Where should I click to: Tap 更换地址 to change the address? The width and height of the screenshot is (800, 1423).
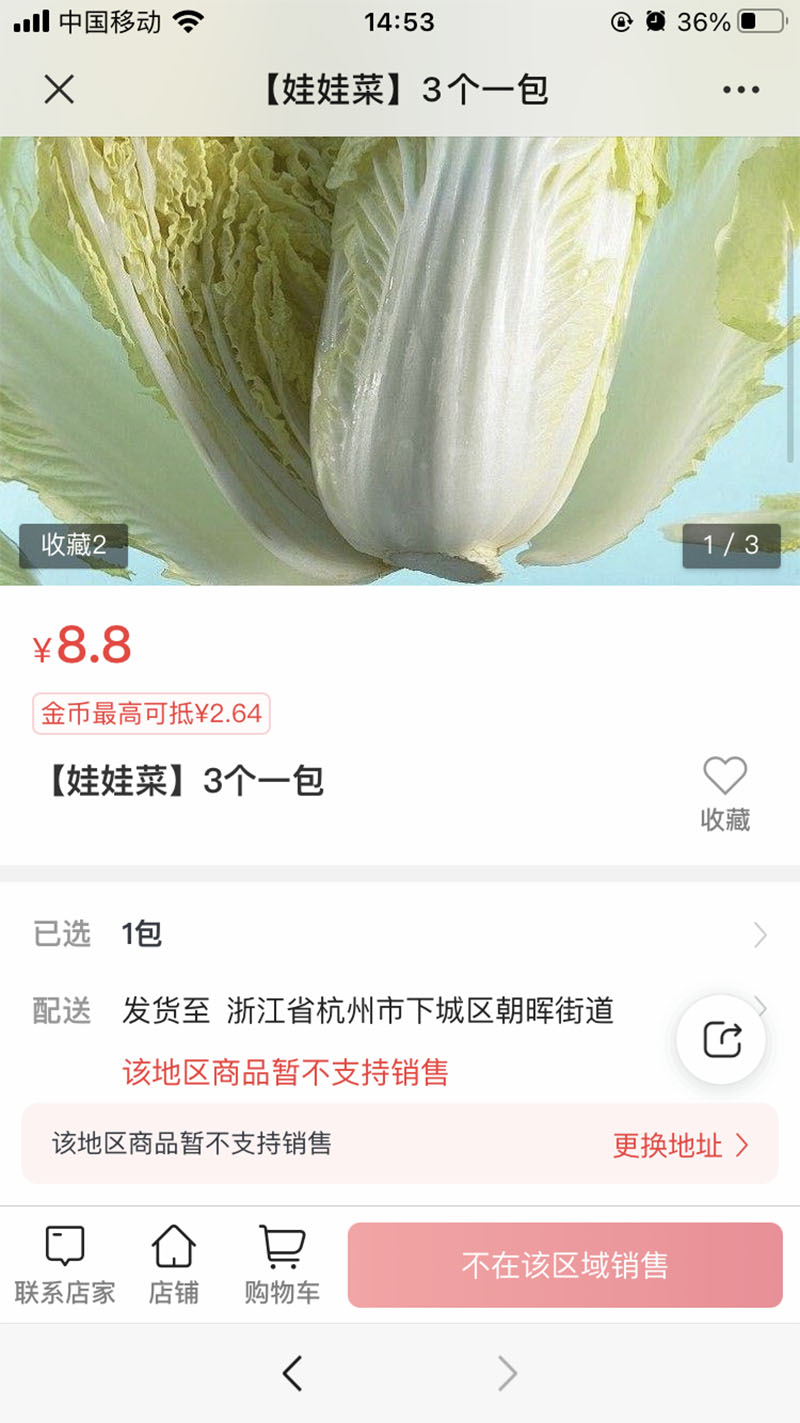pyautogui.click(x=680, y=1145)
